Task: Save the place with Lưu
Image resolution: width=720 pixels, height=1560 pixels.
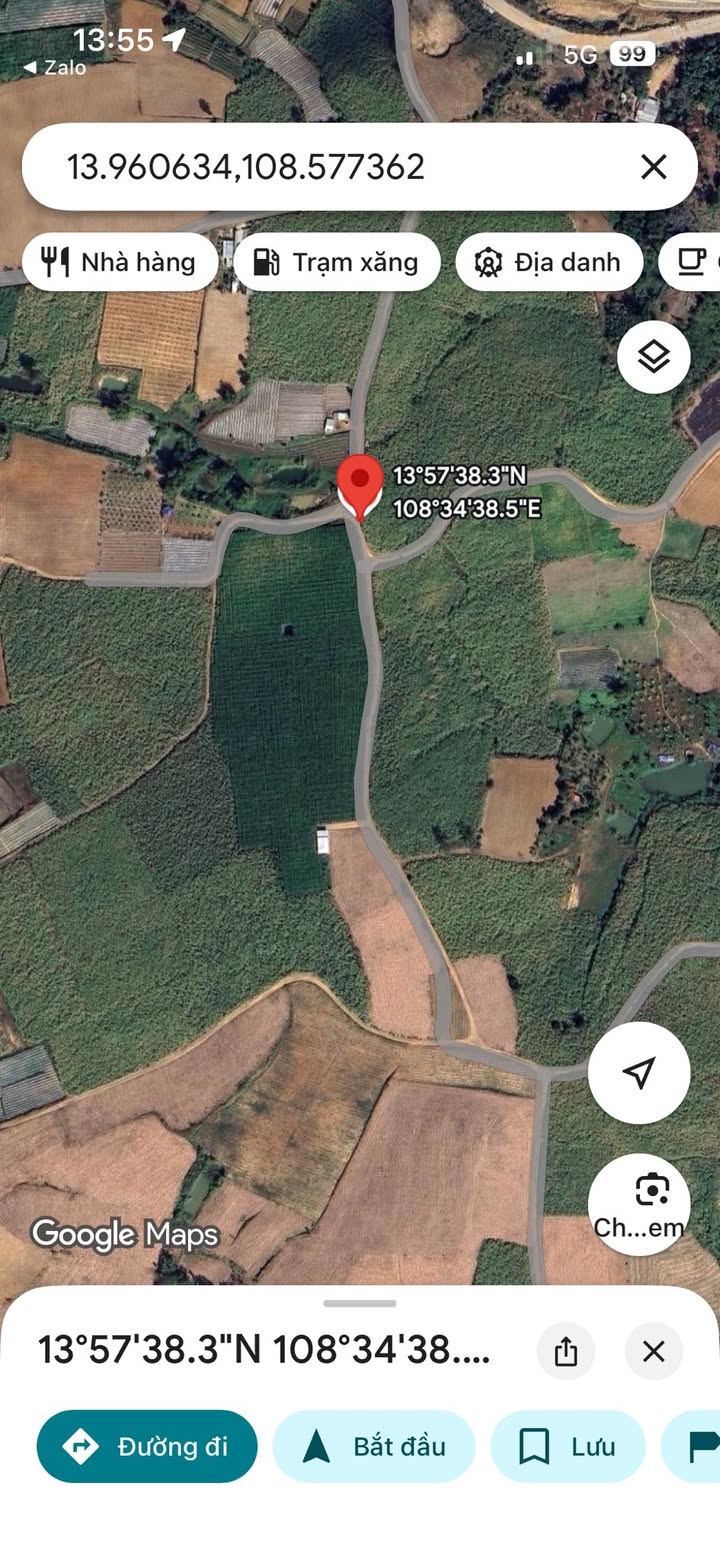Action: (568, 1446)
